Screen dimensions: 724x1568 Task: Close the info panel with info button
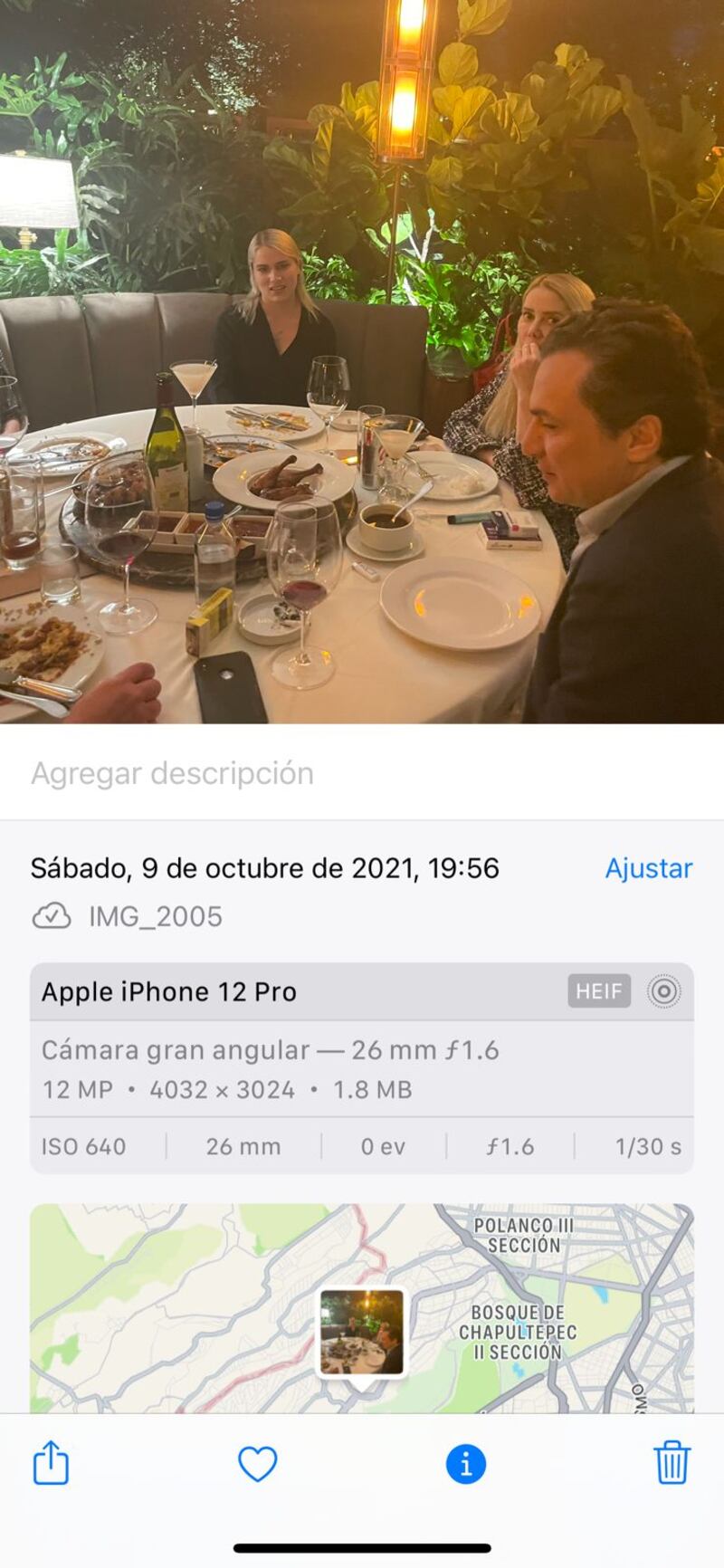(x=465, y=1463)
